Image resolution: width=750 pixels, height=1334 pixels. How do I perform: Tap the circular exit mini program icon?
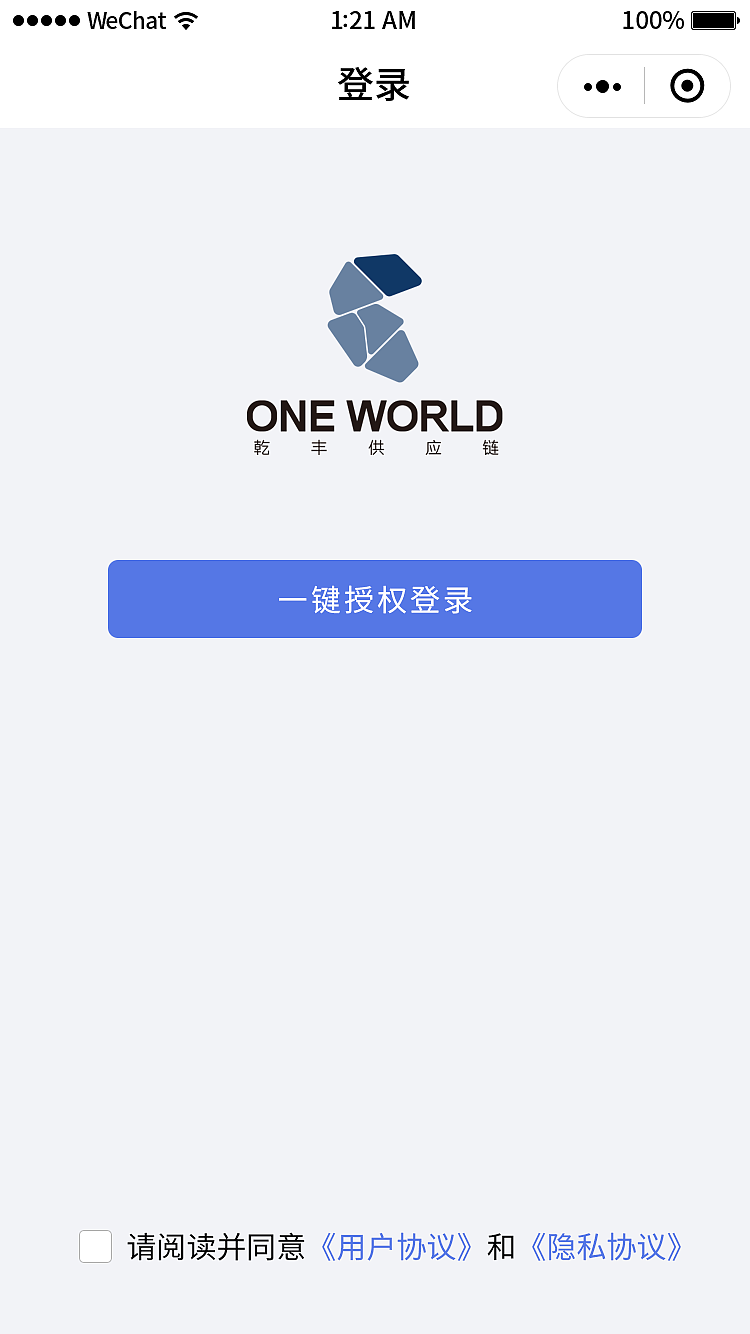[687, 86]
